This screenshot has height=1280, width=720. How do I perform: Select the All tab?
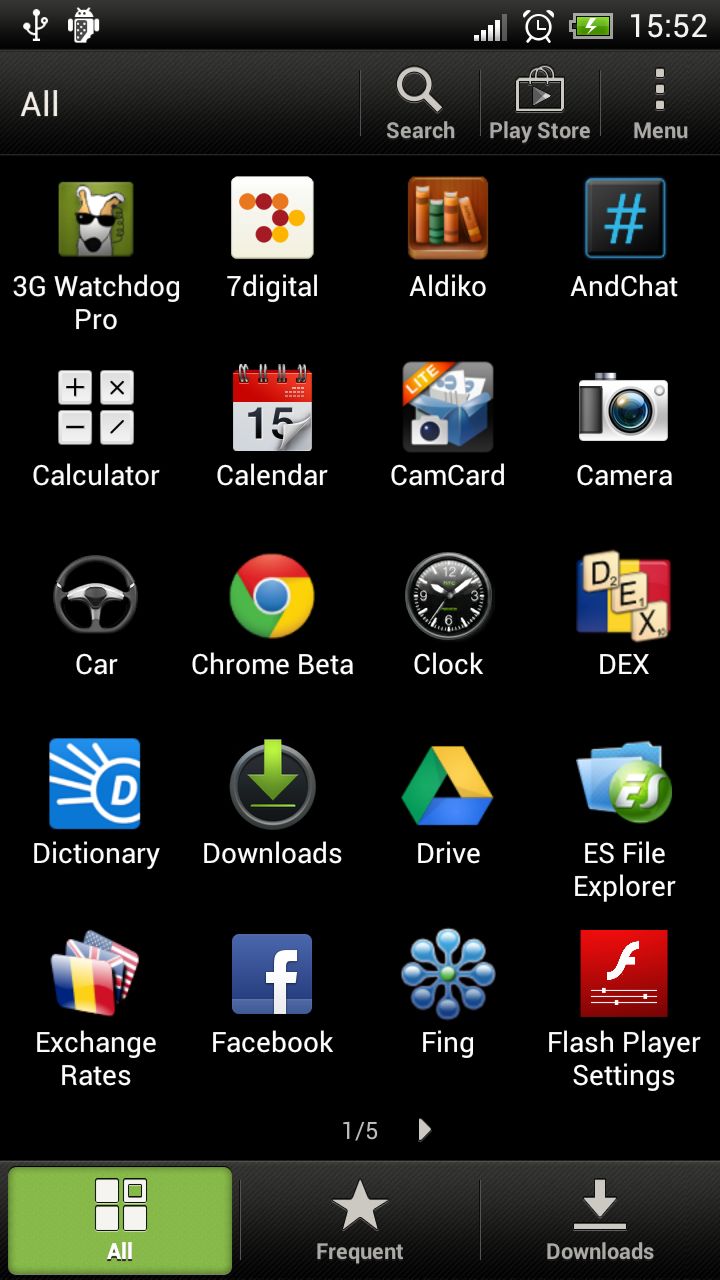(120, 1220)
